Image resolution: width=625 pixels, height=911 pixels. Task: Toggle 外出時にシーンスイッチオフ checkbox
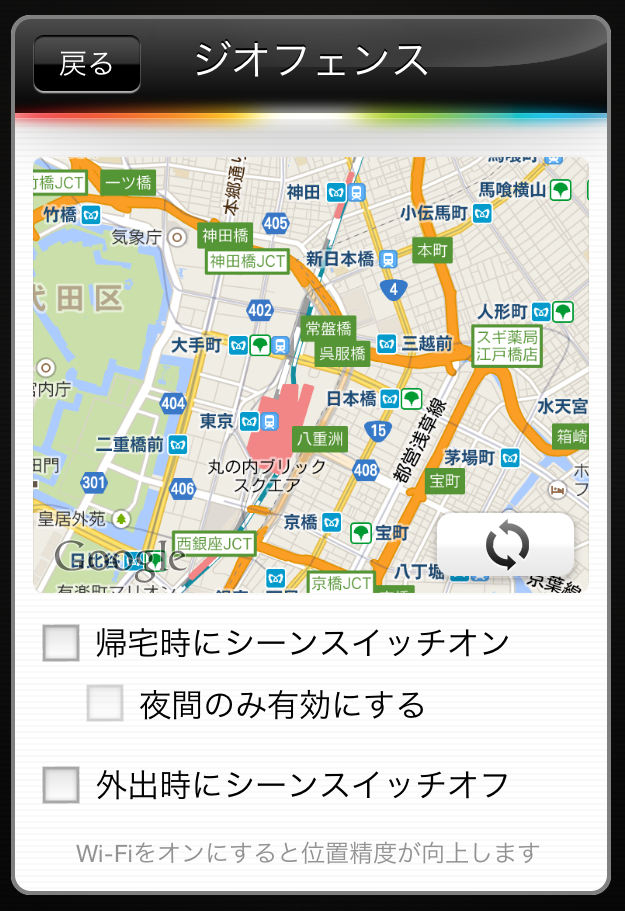coord(61,785)
